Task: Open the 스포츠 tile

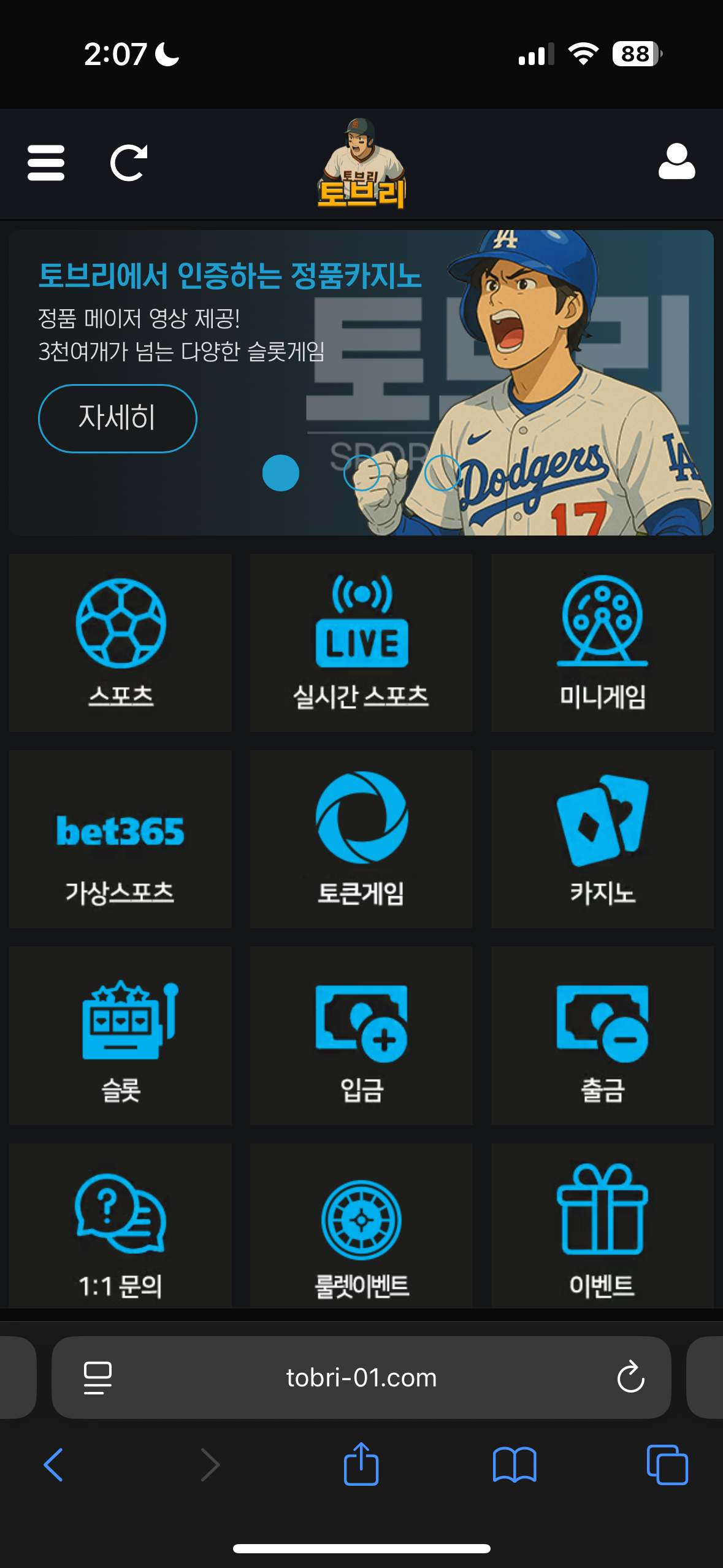Action: 121,642
